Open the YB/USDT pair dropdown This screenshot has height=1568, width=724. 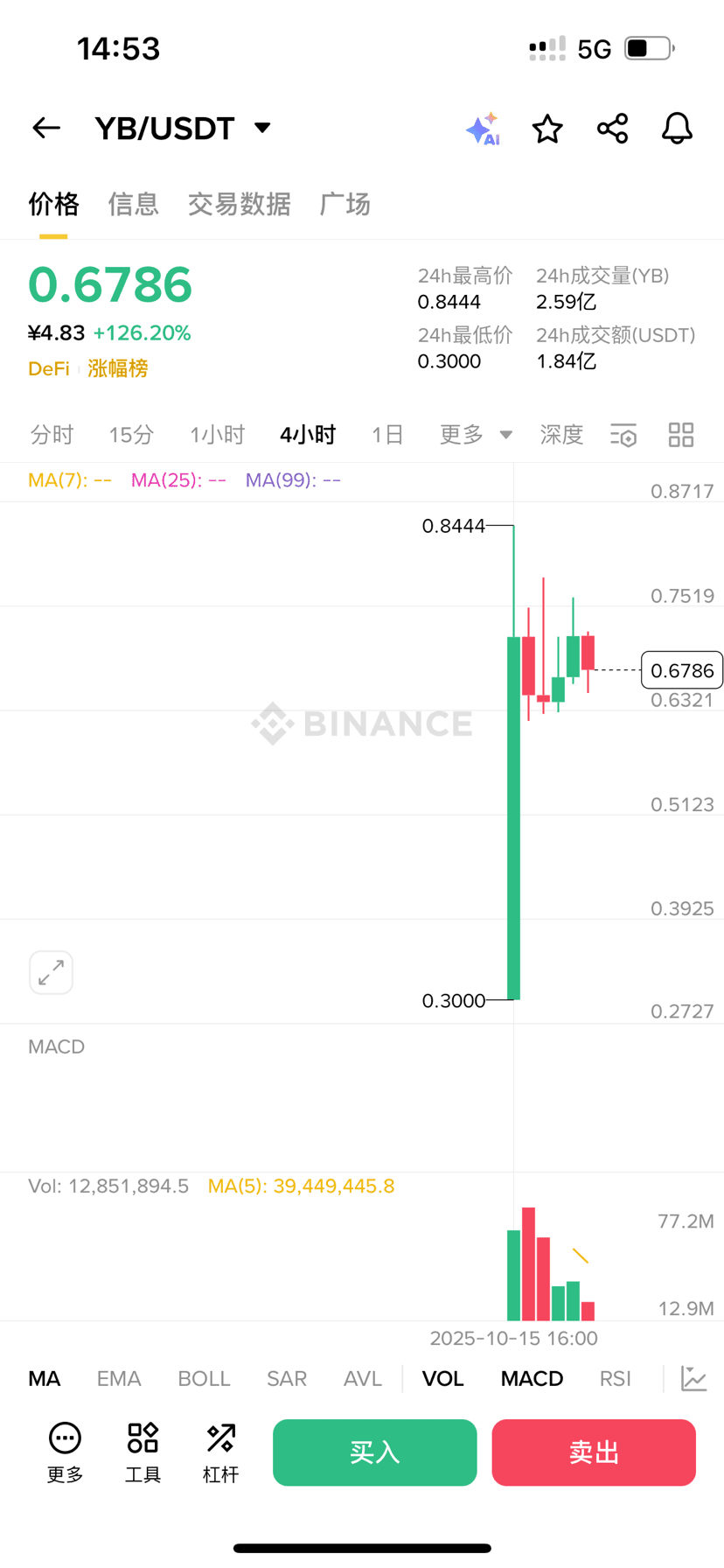tap(261, 128)
